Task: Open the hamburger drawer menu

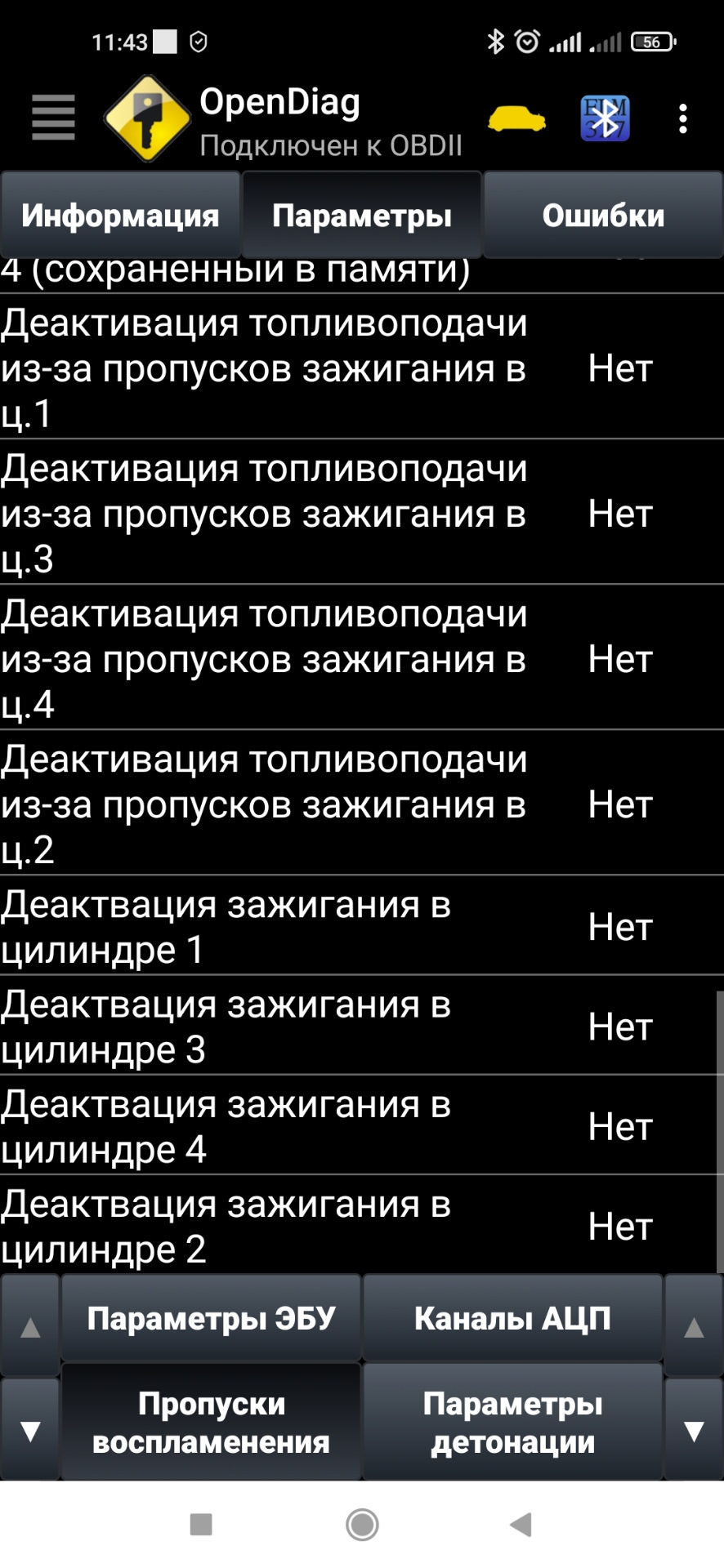Action: pyautogui.click(x=53, y=118)
